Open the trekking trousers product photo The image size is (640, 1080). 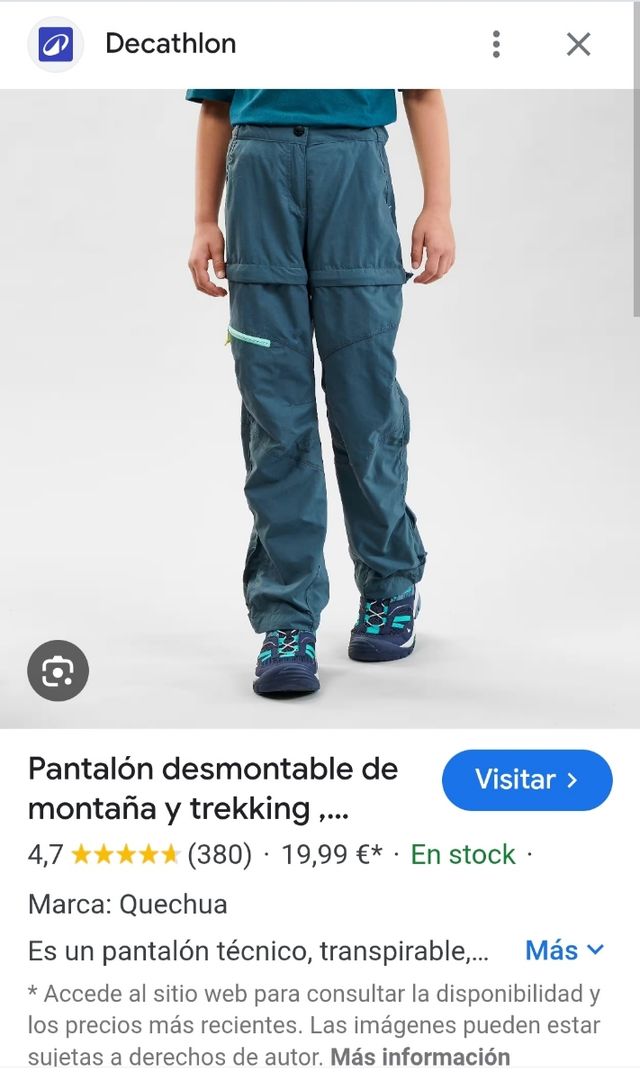320,400
